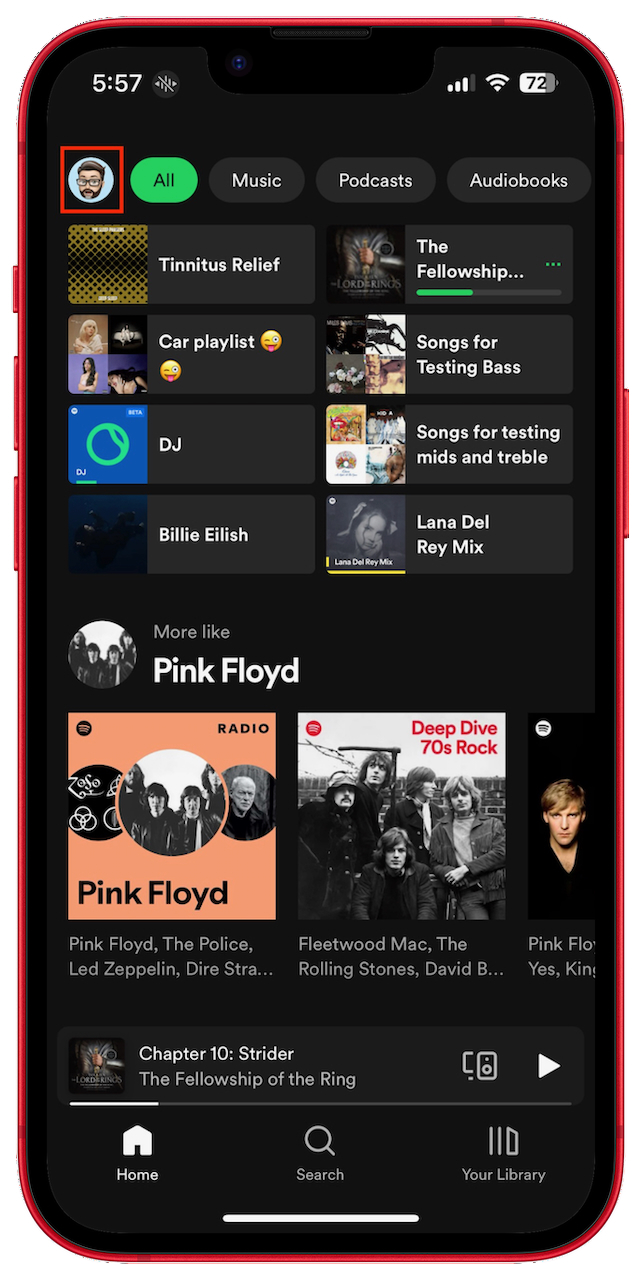
Task: Tap the All filter chip
Action: 164,180
